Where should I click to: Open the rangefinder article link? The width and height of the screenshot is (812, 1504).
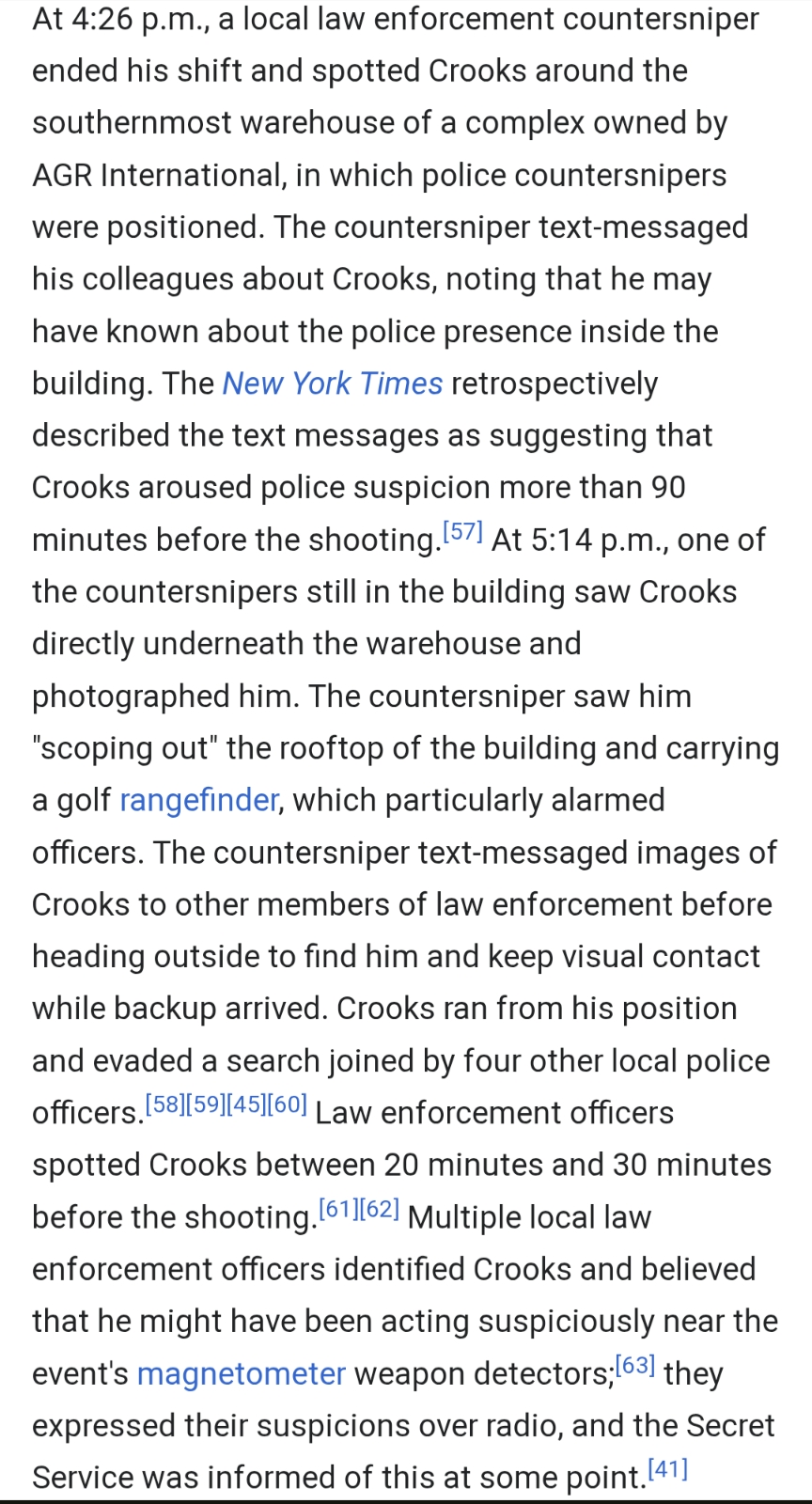pos(198,800)
